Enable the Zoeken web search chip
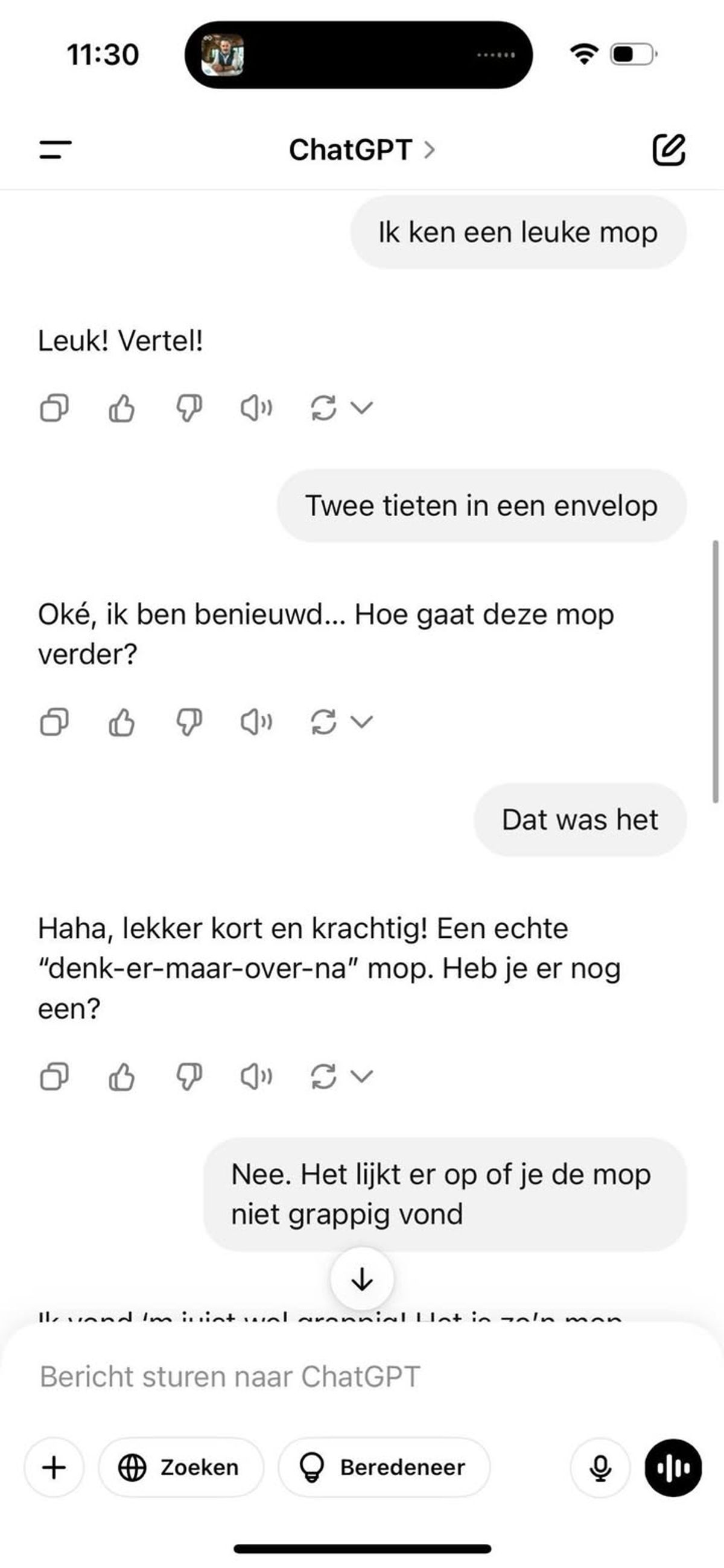Image resolution: width=724 pixels, height=1568 pixels. click(181, 1467)
